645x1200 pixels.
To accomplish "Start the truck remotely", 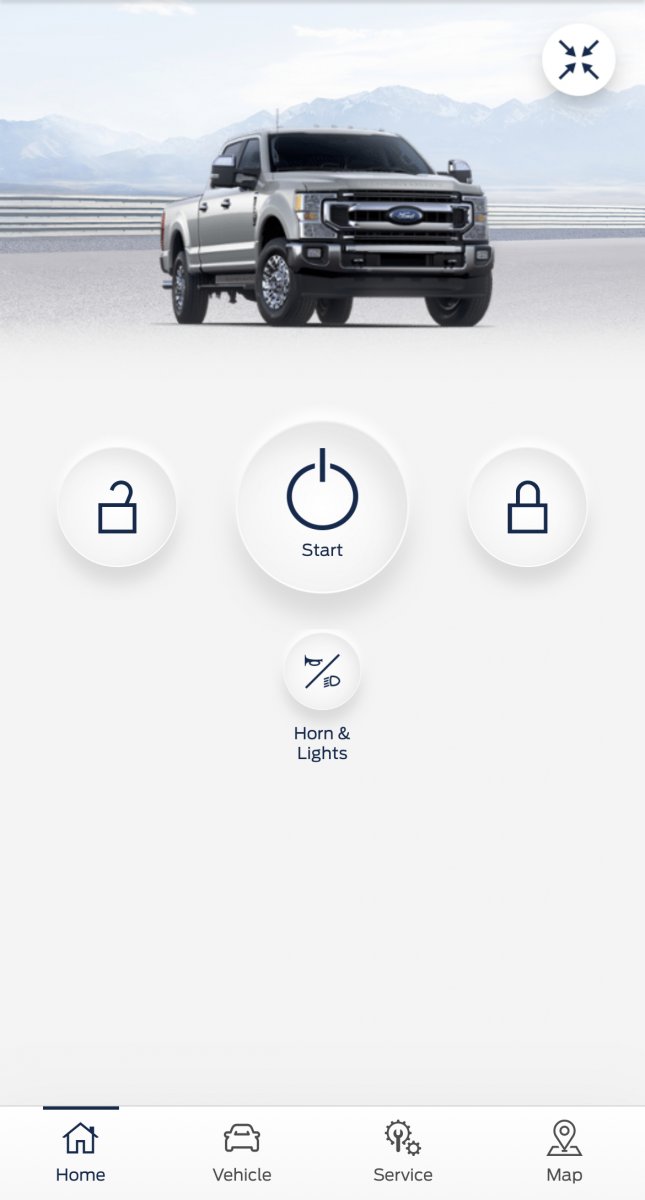I will (322, 506).
